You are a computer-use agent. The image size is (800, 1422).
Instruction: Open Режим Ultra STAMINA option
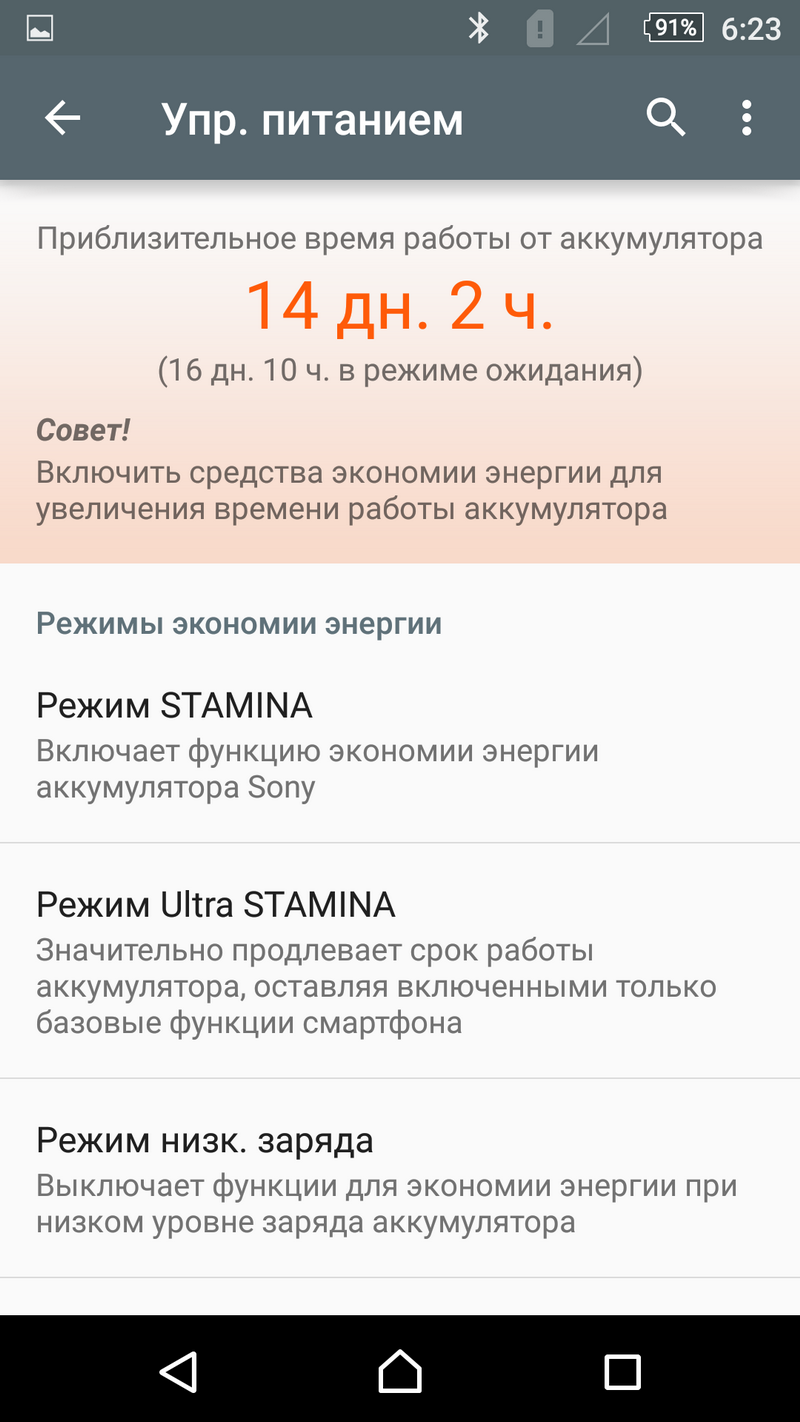pyautogui.click(x=400, y=961)
